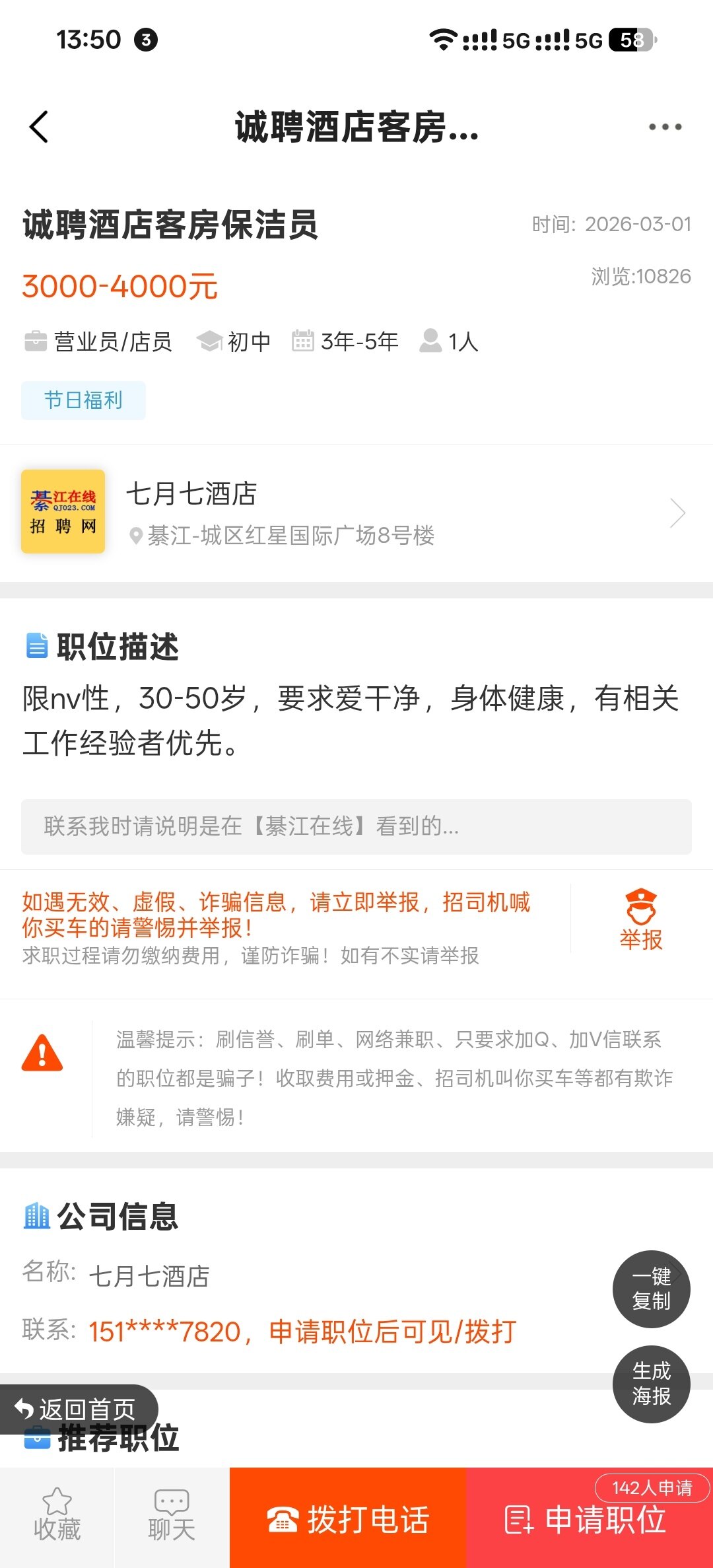This screenshot has height=1568, width=713.
Task: Open the three-dot overflow menu
Action: pos(664,127)
